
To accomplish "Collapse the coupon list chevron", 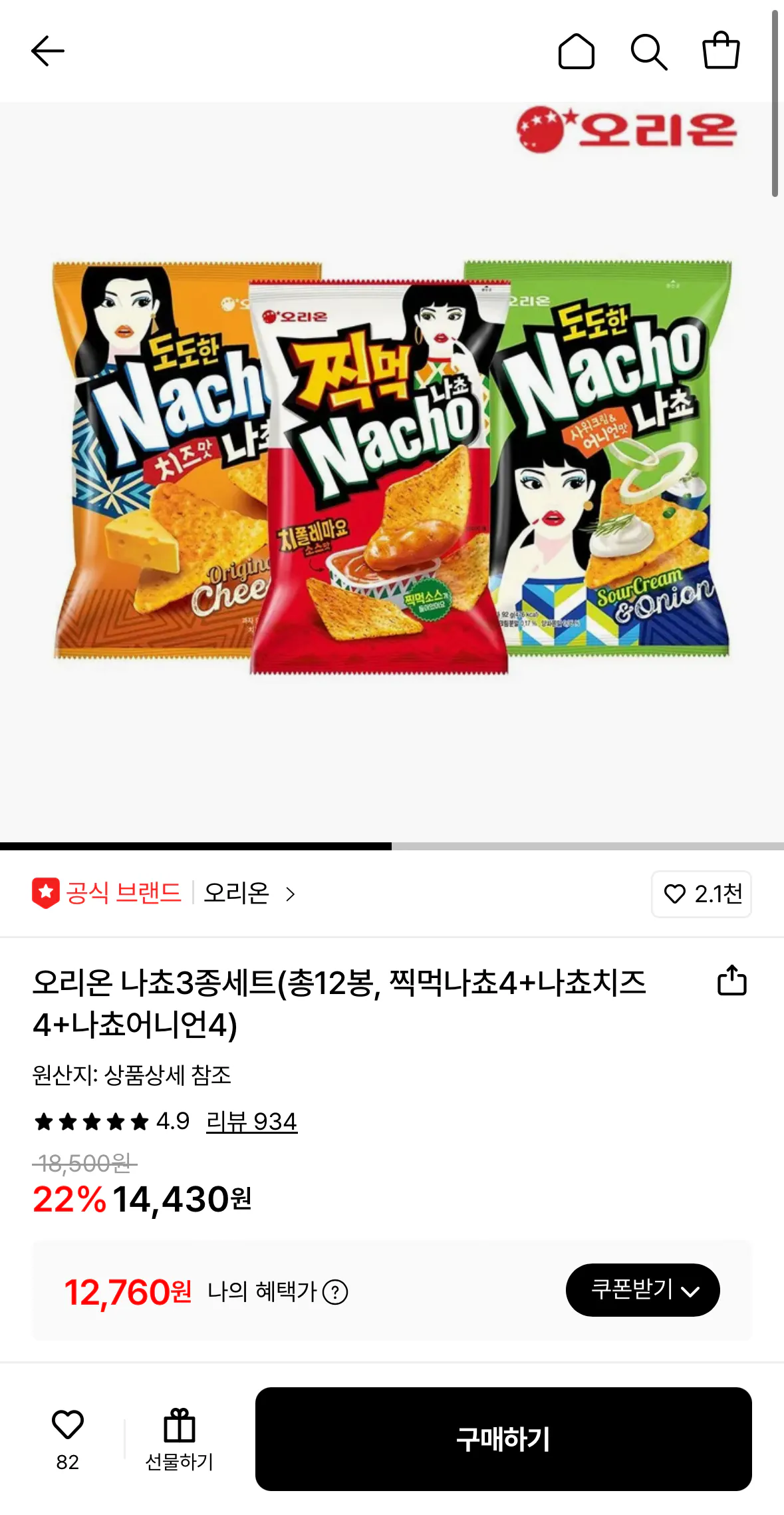I will pos(690,1291).
